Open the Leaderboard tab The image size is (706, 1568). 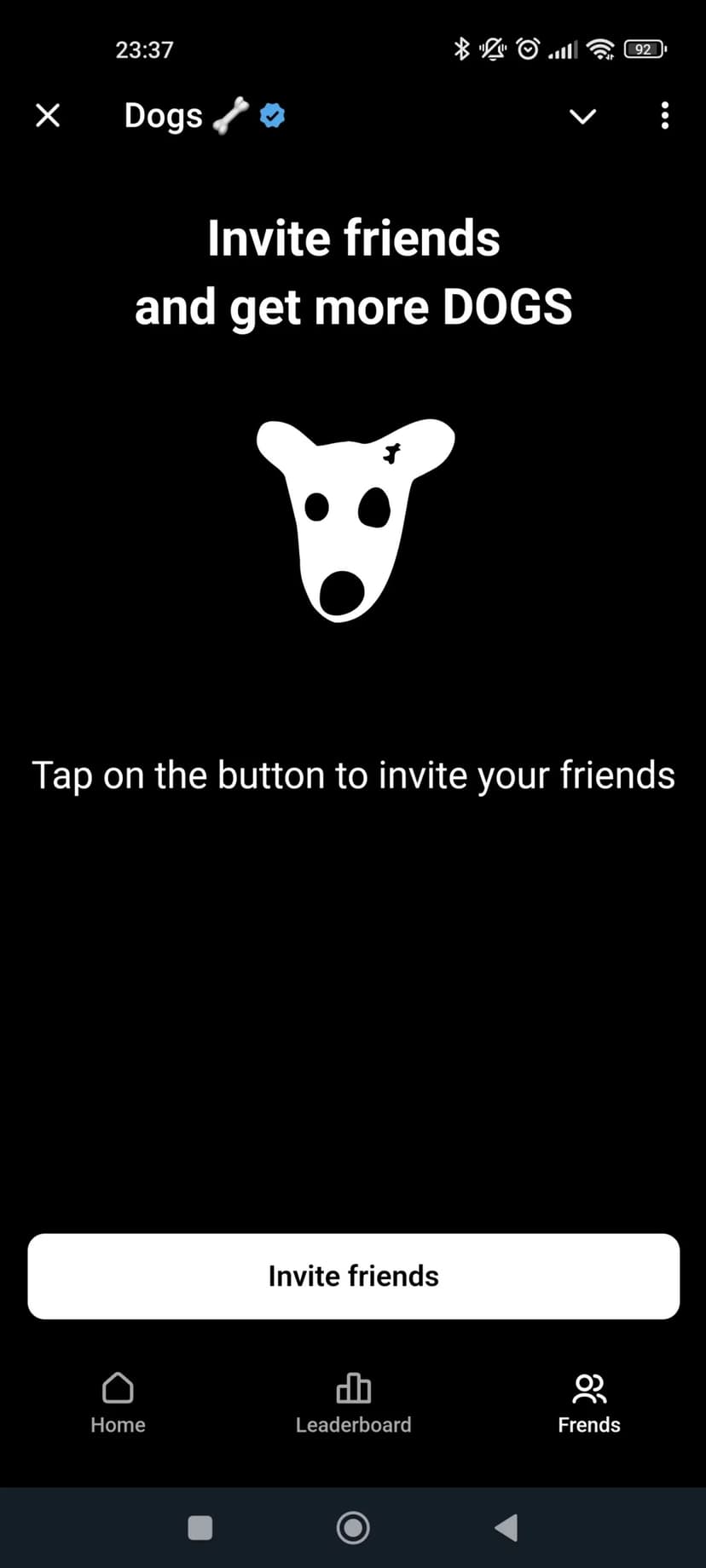tap(353, 1403)
